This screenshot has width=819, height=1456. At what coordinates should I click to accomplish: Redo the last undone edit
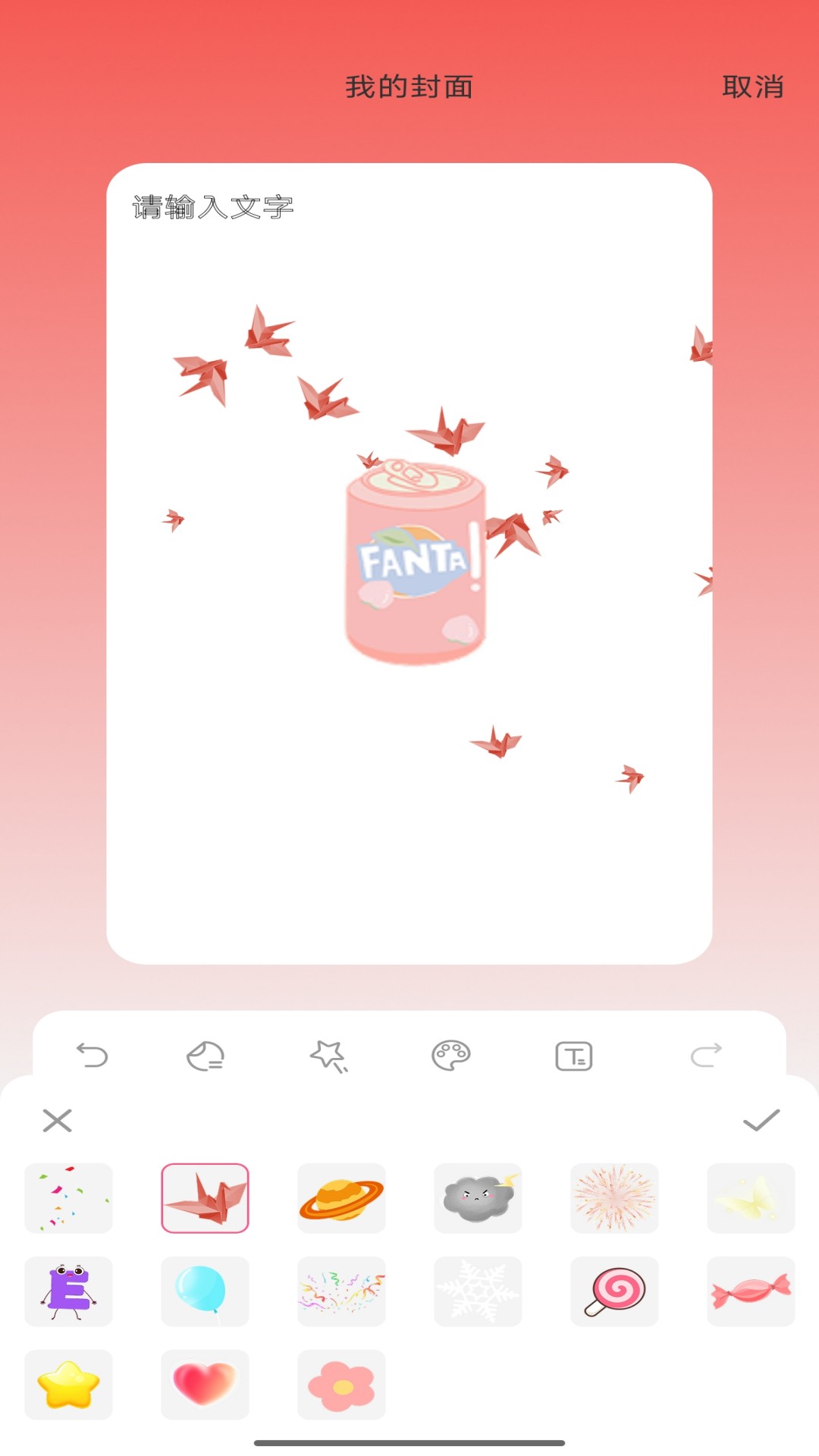point(706,1055)
